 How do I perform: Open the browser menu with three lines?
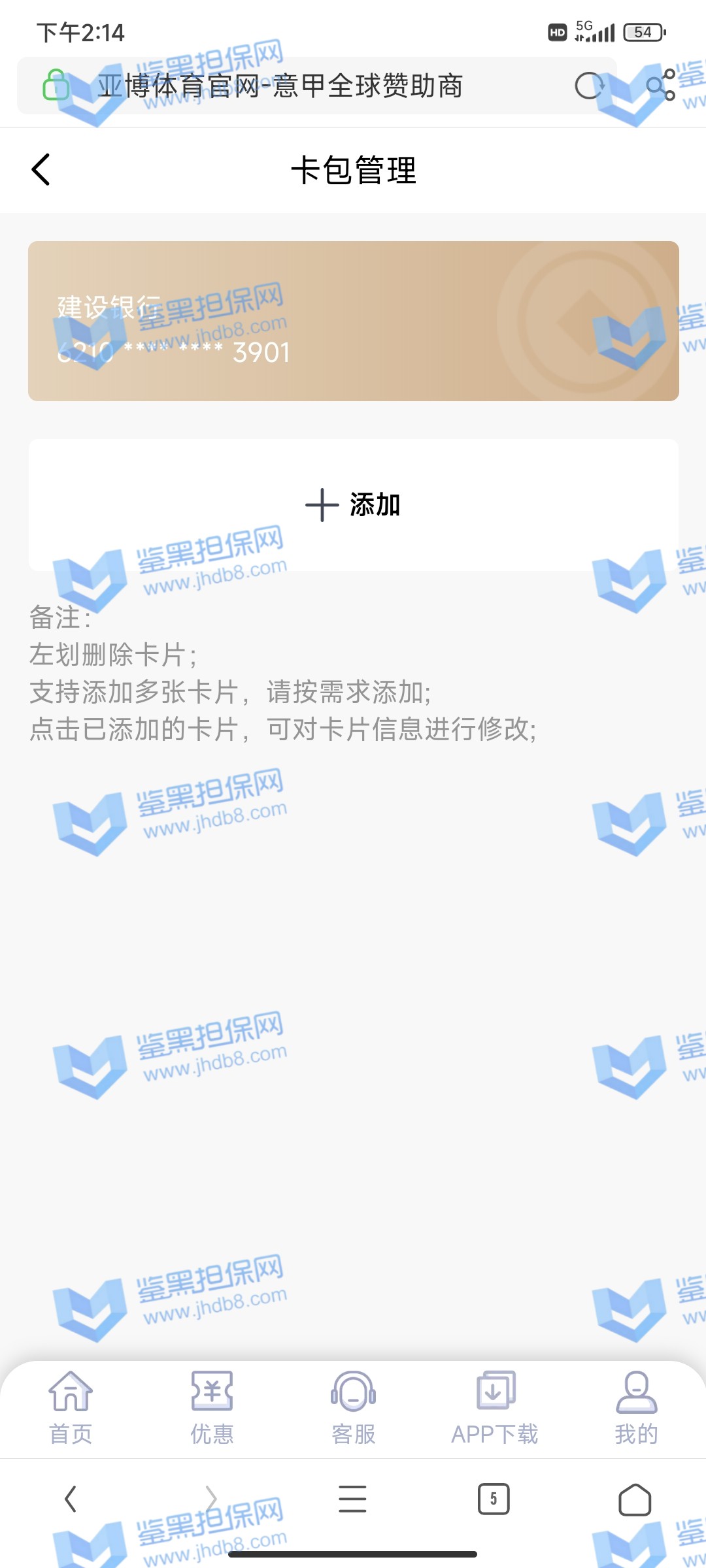(352, 1499)
